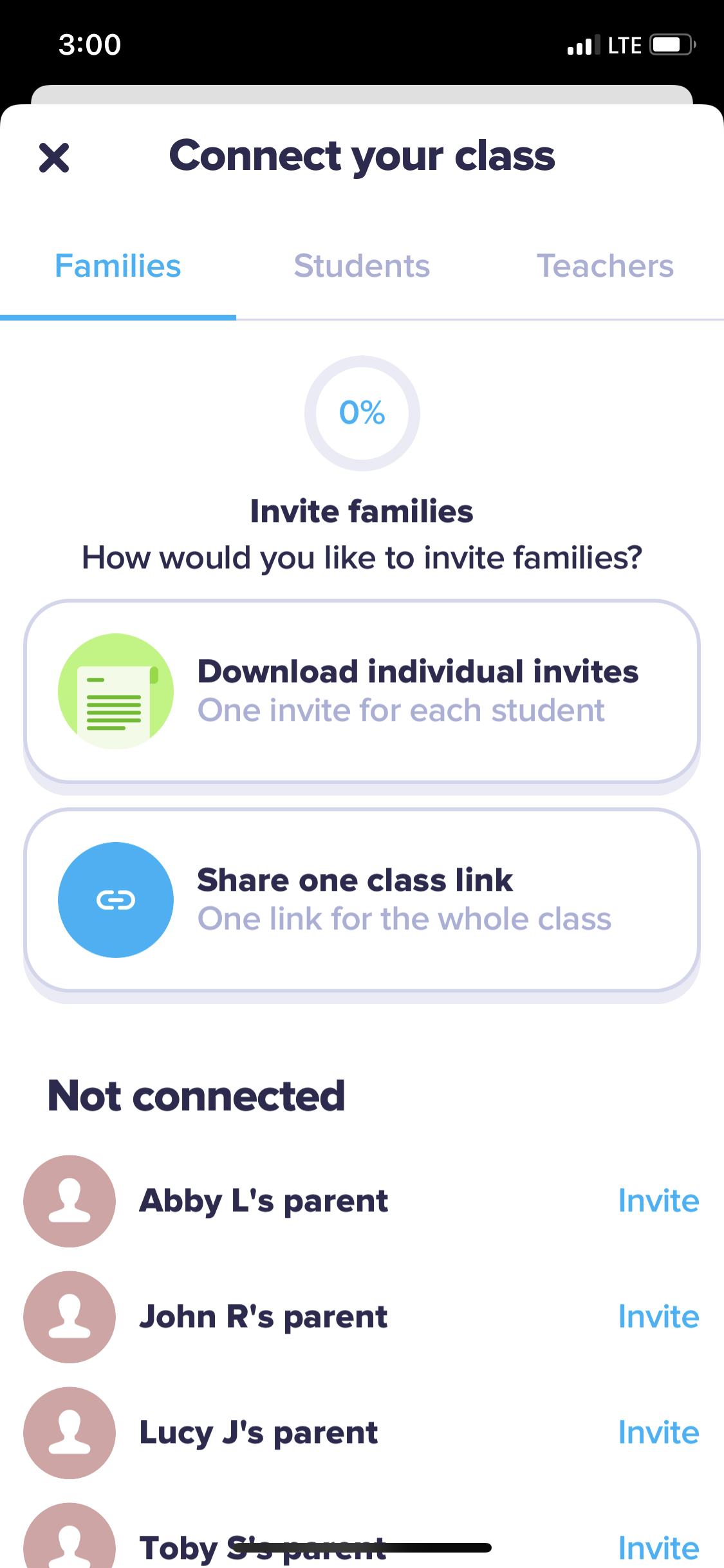This screenshot has width=724, height=1568.
Task: Switch to the Students tab
Action: (x=362, y=266)
